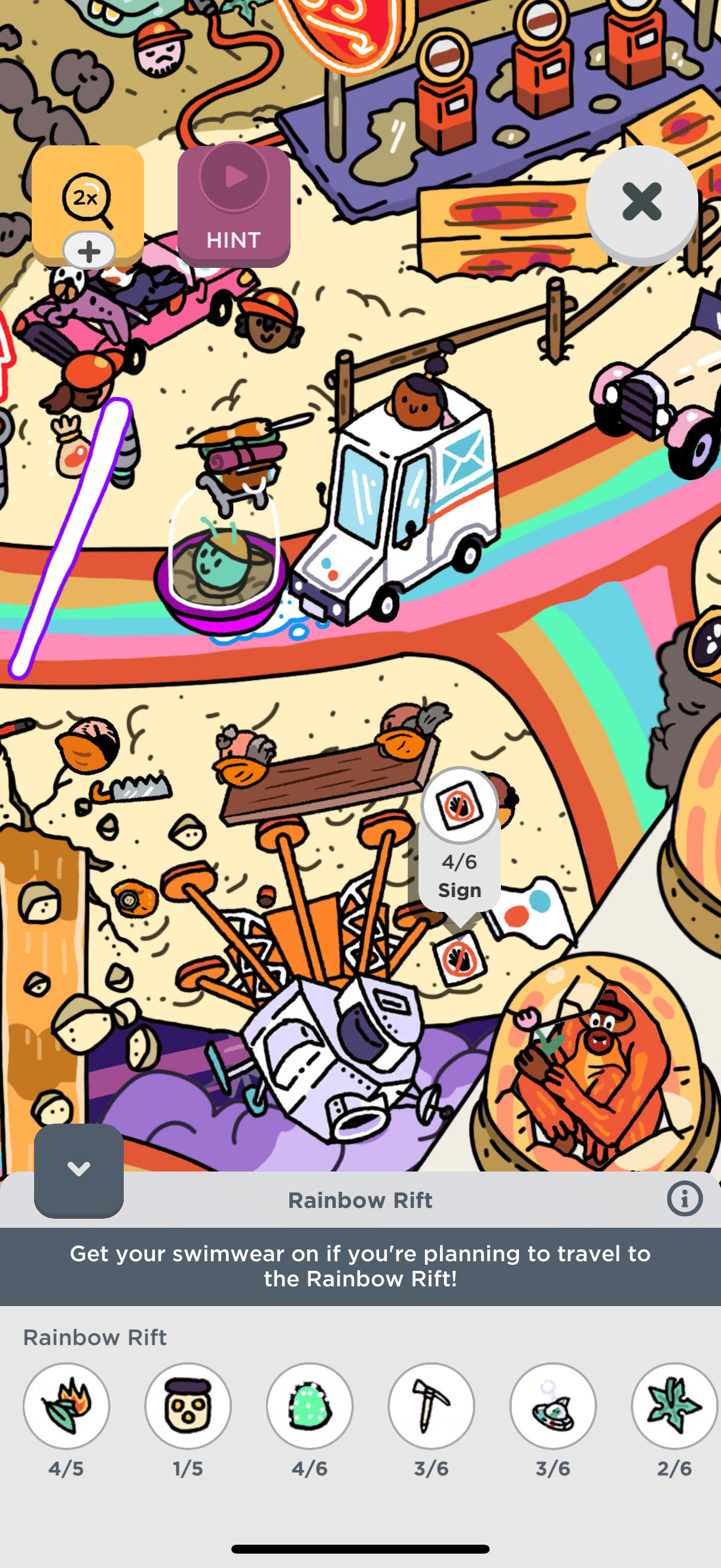Close the Rainbow Rift level
The width and height of the screenshot is (721, 1568).
click(x=642, y=203)
